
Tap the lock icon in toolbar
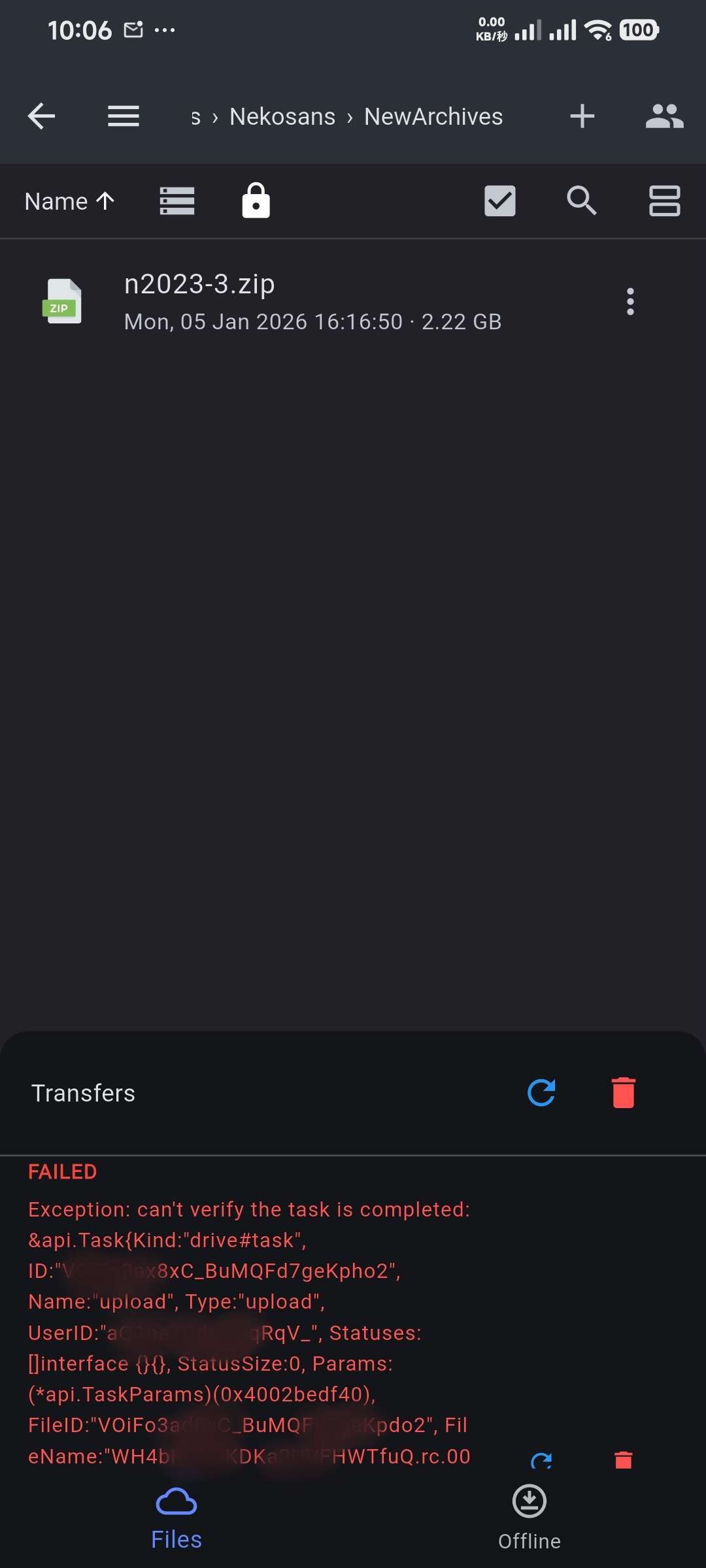point(256,201)
